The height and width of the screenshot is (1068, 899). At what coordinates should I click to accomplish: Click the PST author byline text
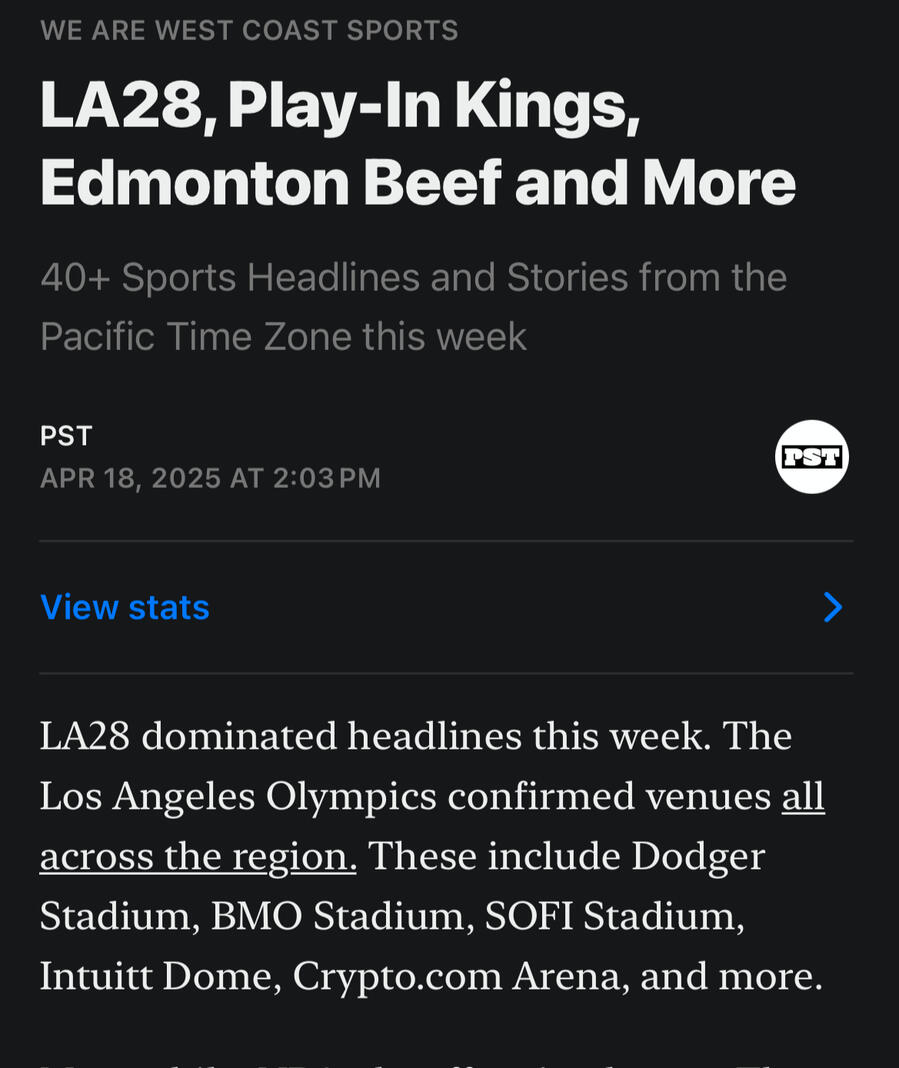click(x=66, y=436)
